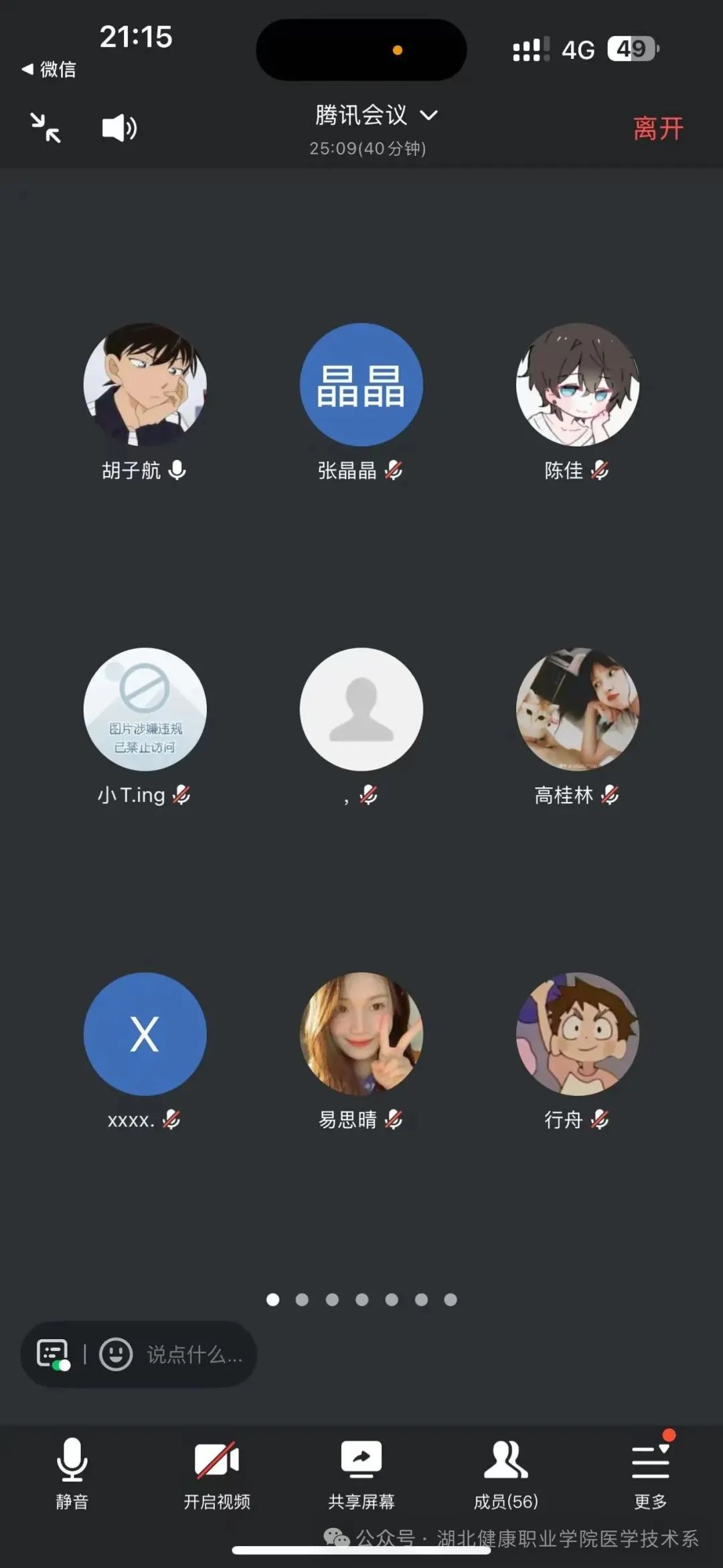This screenshot has height=1568, width=723.
Task: Leave the meeting via 离开
Action: coord(657,128)
